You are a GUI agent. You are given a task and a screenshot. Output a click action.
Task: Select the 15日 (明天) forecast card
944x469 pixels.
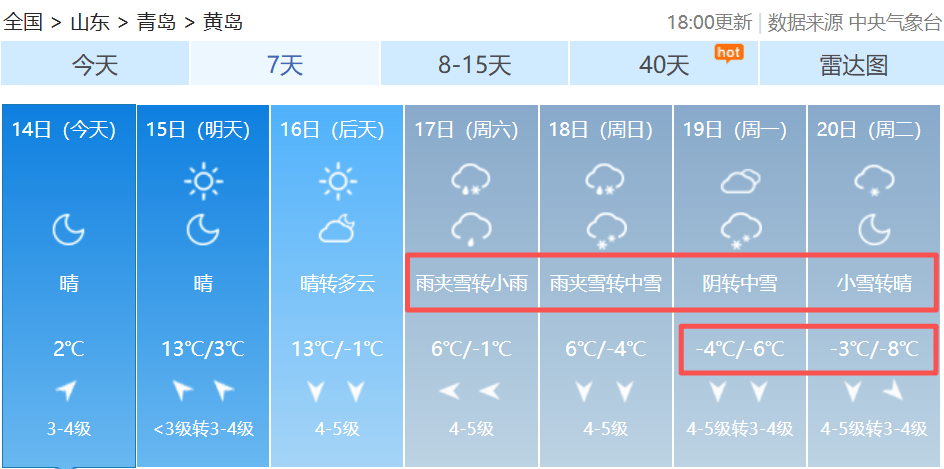coord(203,285)
